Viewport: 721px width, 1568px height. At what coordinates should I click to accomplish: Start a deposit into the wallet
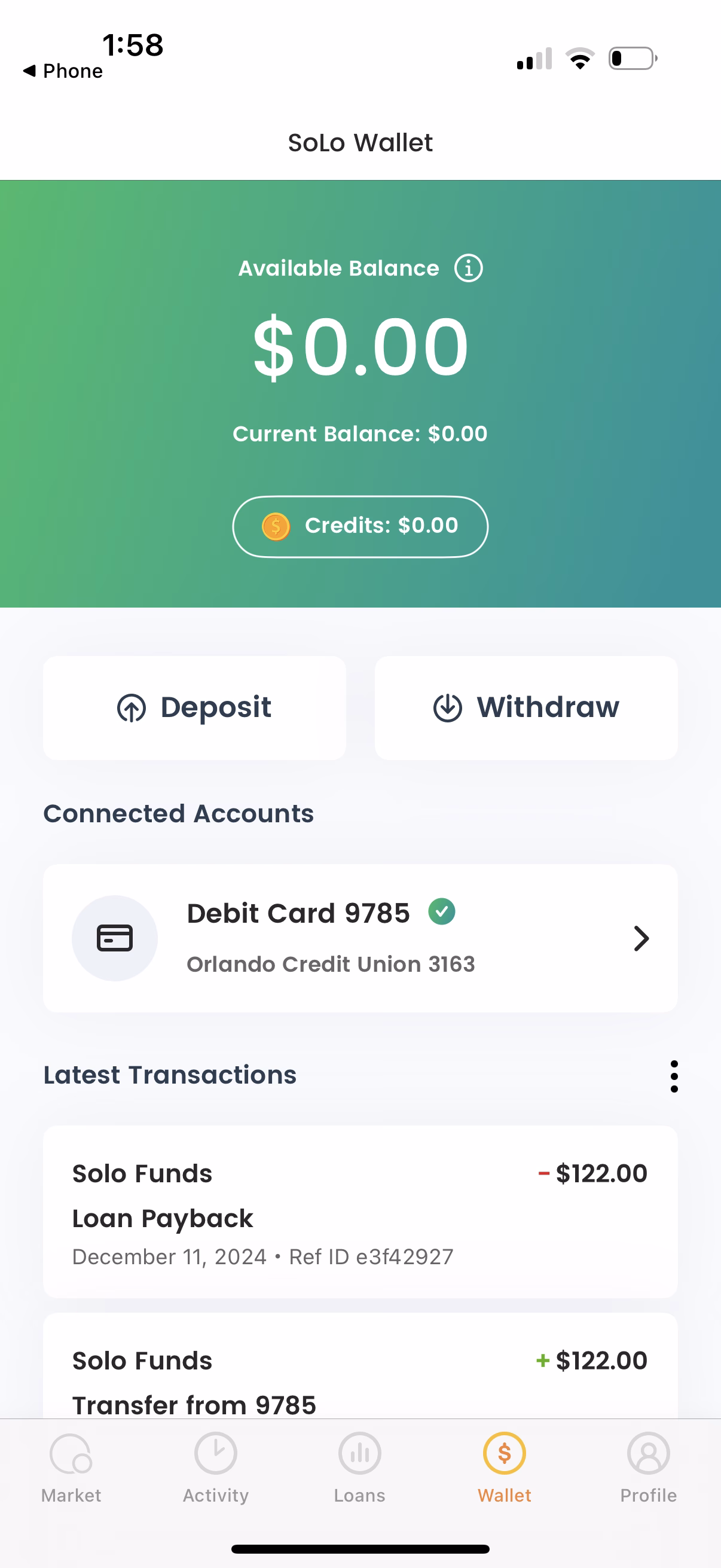tap(194, 707)
